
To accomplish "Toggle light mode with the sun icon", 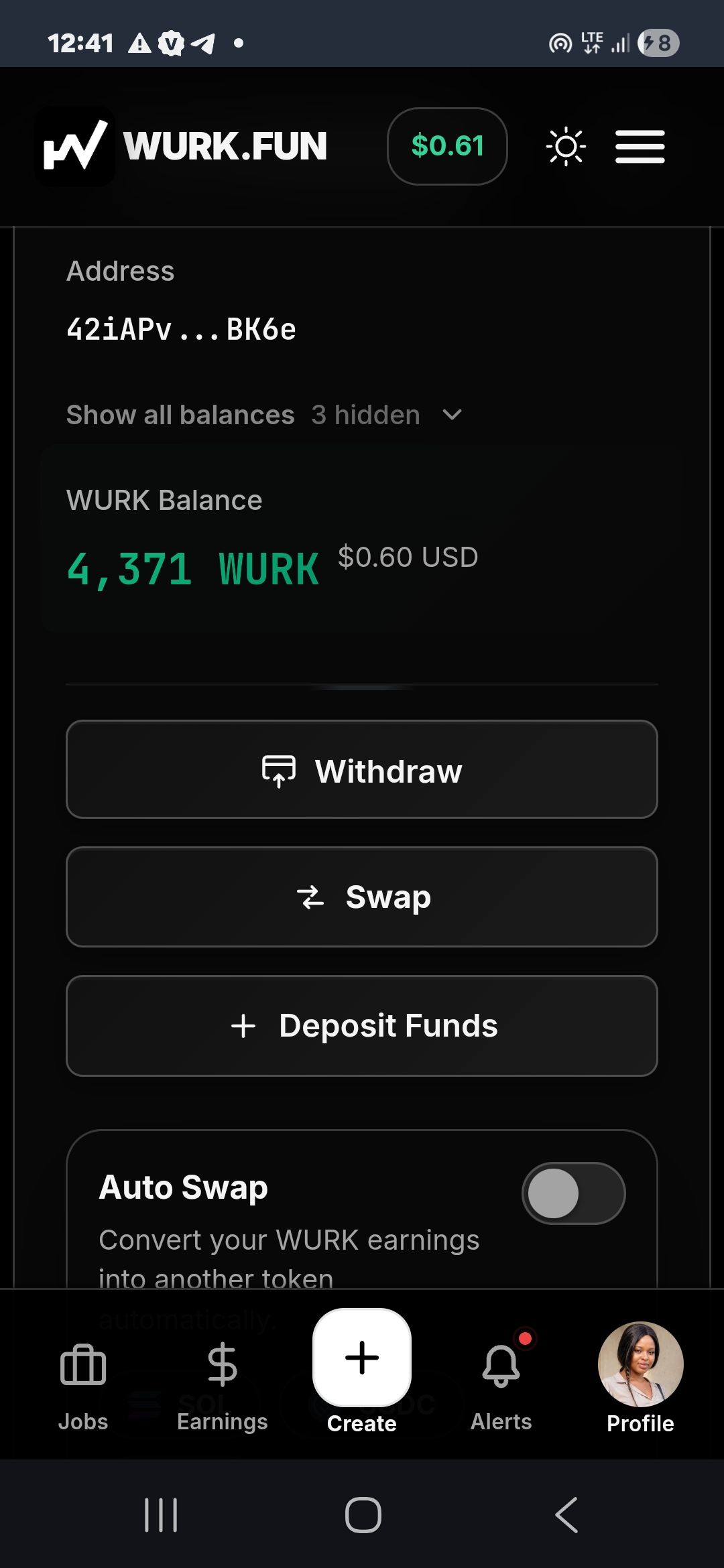I will (566, 146).
